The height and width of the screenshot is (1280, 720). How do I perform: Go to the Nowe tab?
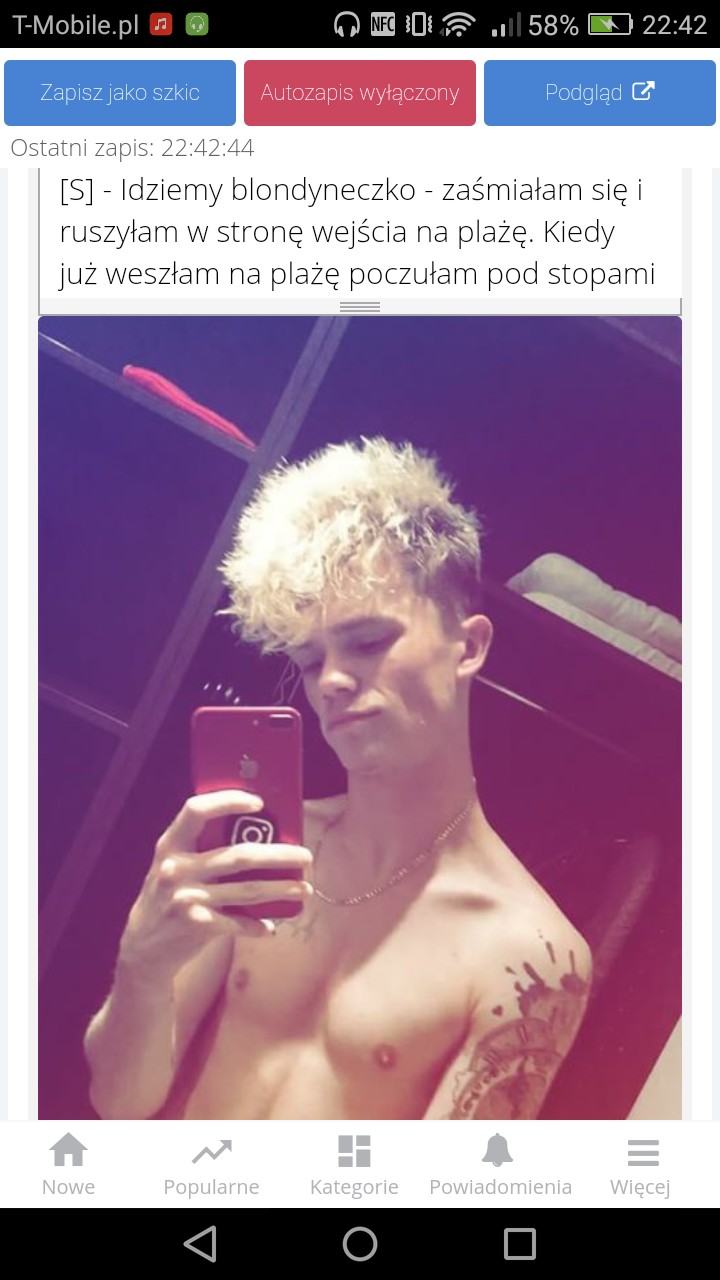coord(68,1165)
